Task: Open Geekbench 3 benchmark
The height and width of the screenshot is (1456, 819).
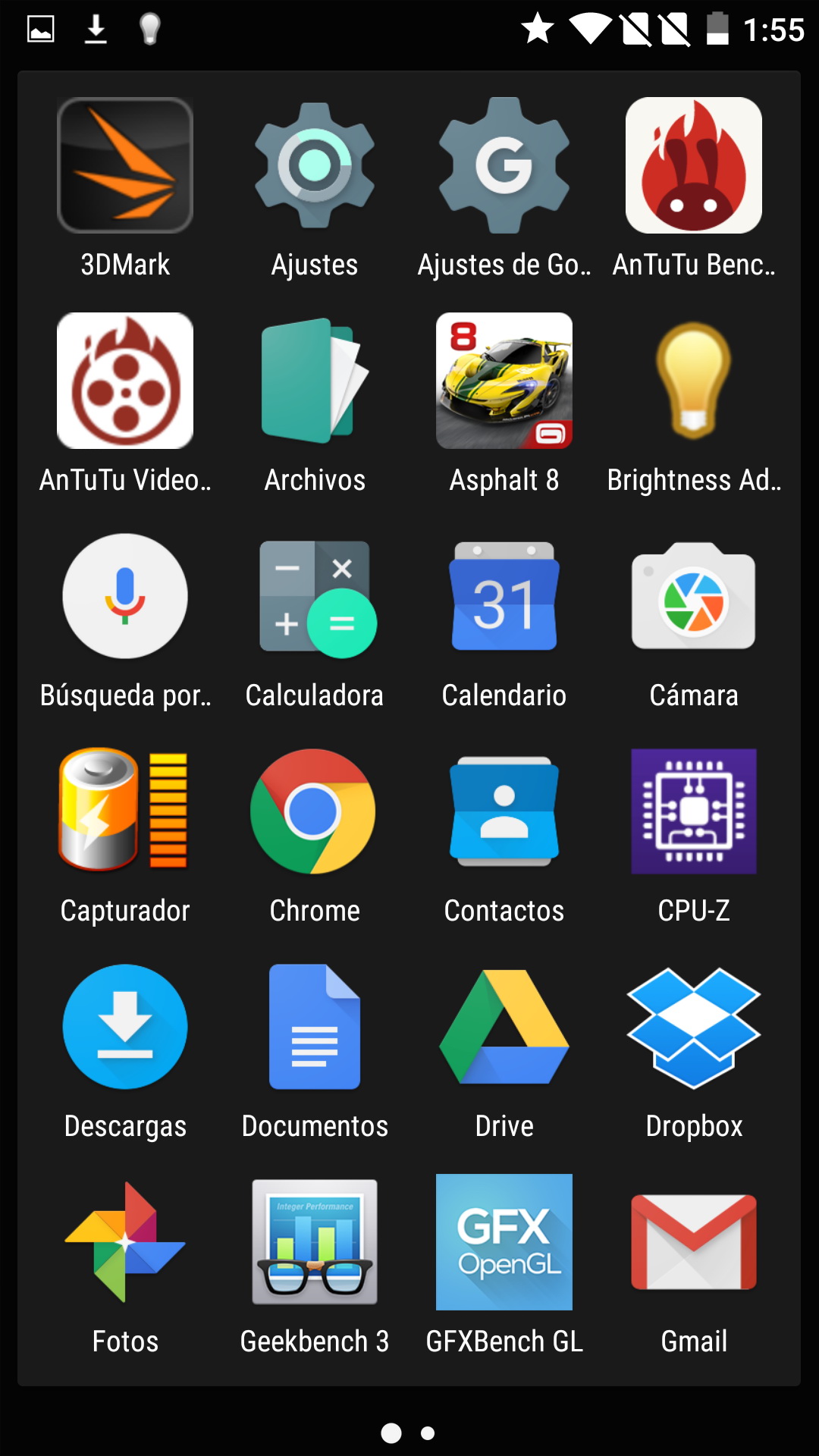Action: [x=315, y=1242]
